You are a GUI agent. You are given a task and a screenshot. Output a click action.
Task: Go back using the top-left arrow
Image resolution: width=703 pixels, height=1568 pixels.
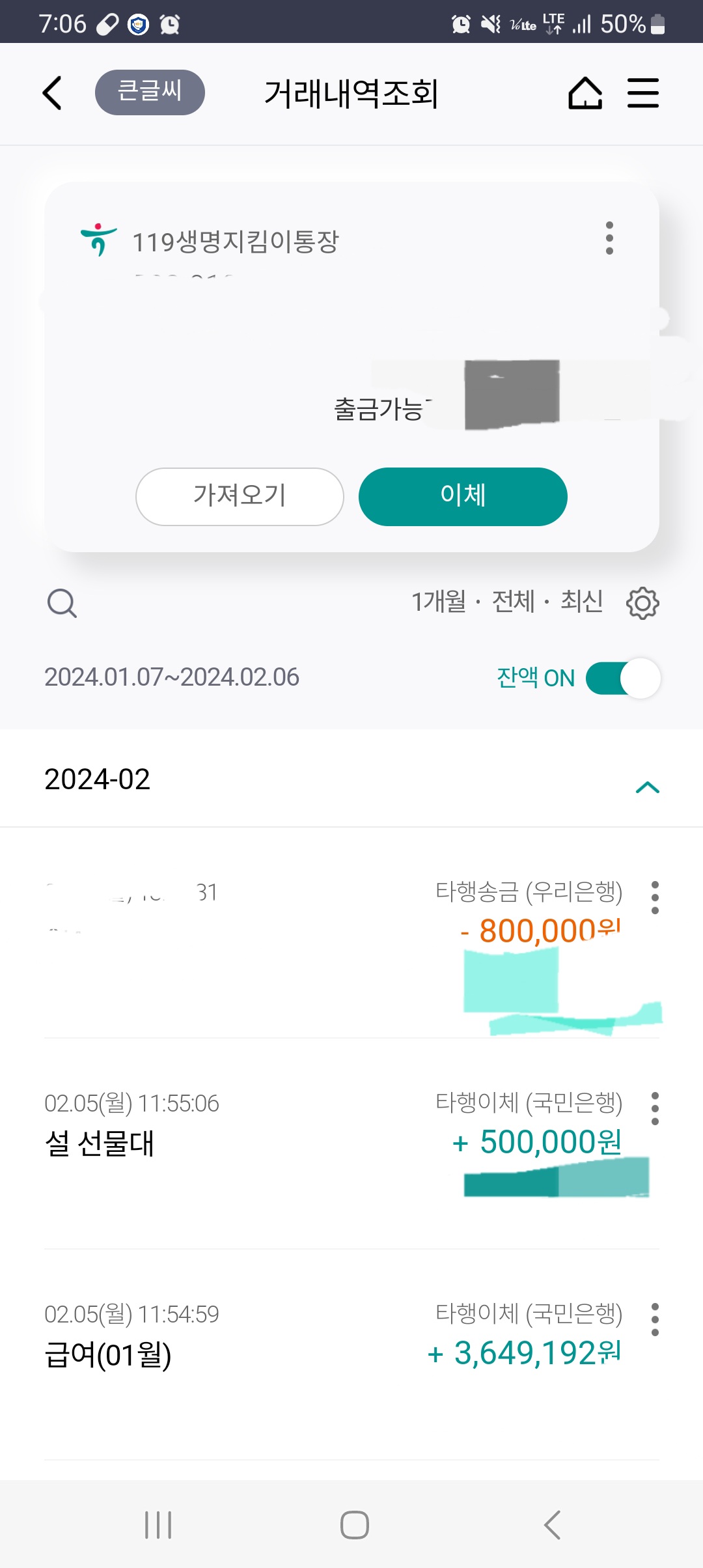(52, 93)
